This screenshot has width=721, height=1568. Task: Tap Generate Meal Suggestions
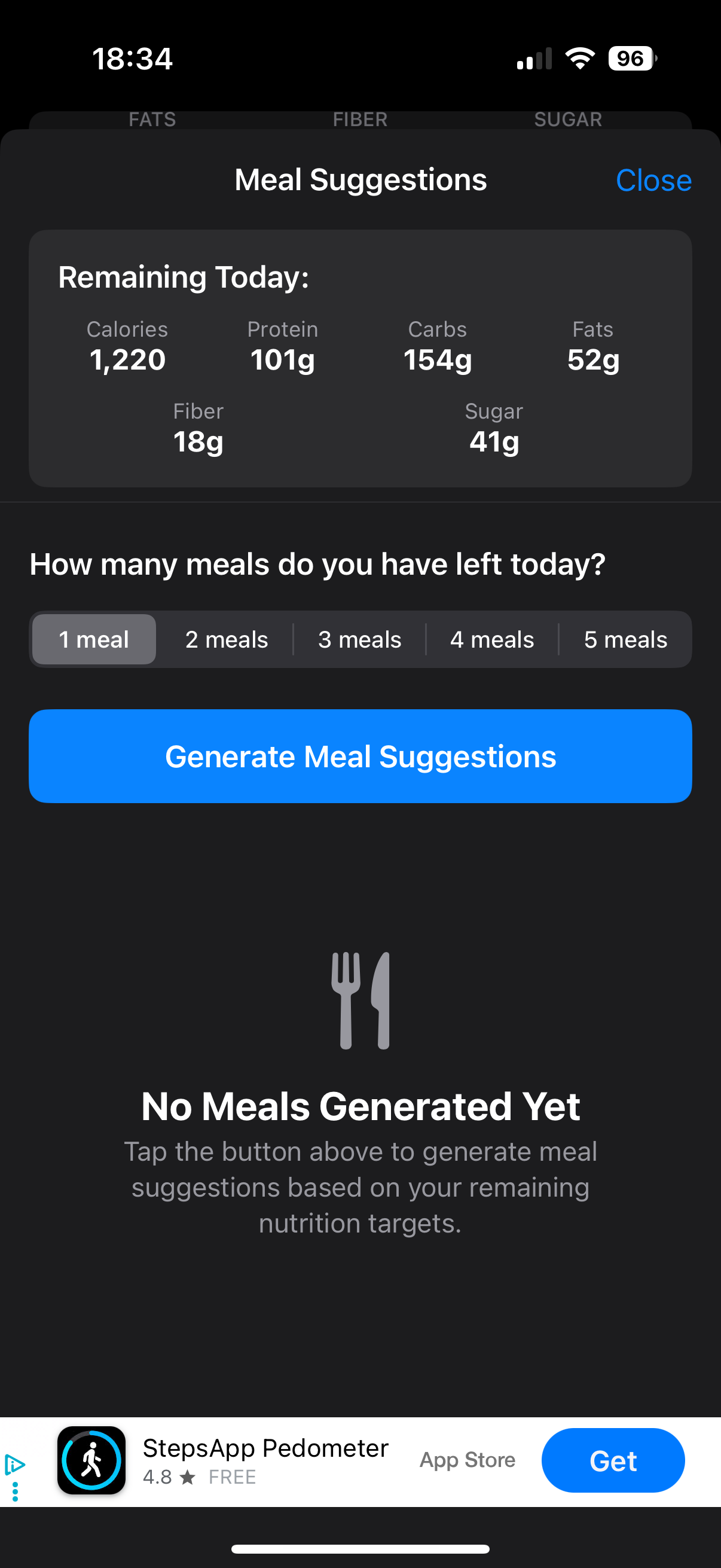point(360,756)
